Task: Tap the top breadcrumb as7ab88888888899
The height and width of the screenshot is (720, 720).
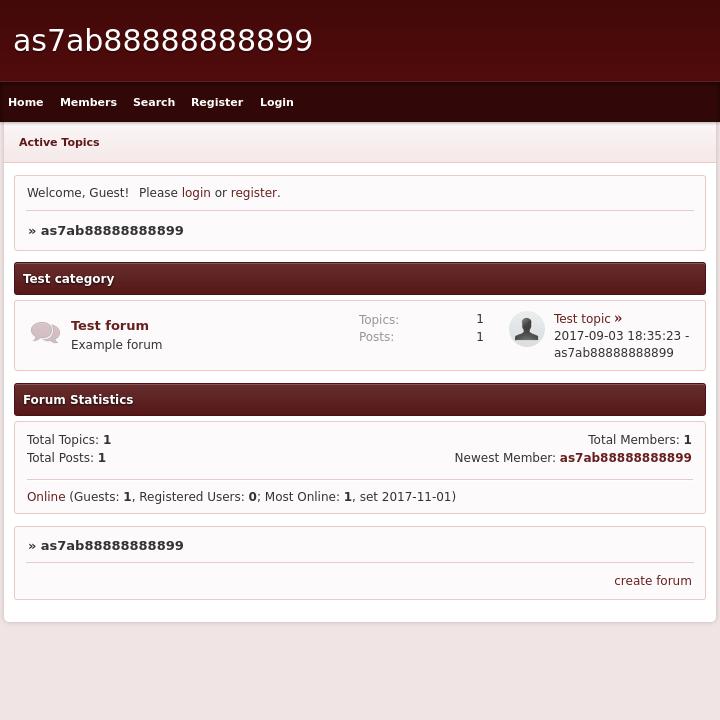Action: coord(112,231)
